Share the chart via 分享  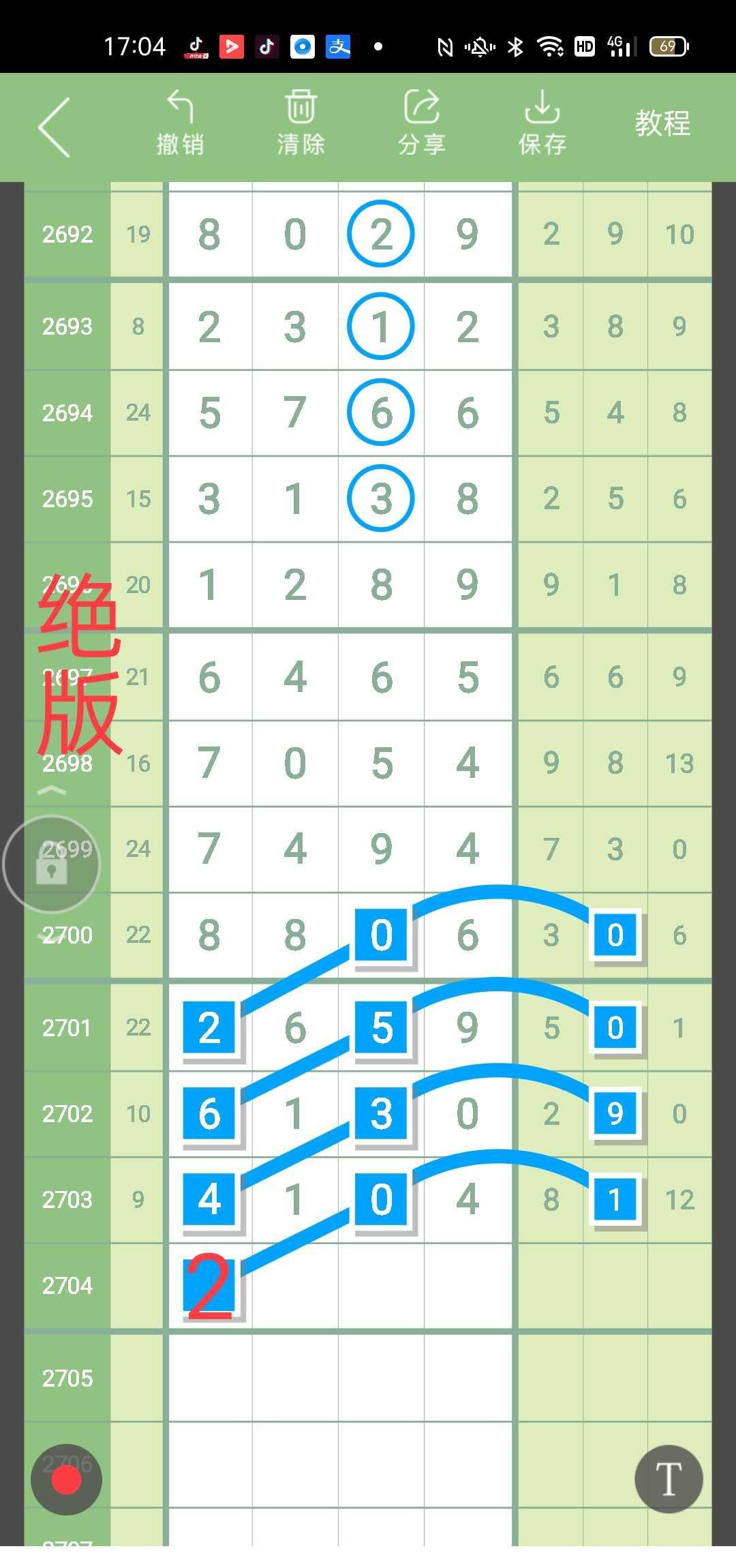coord(422,124)
